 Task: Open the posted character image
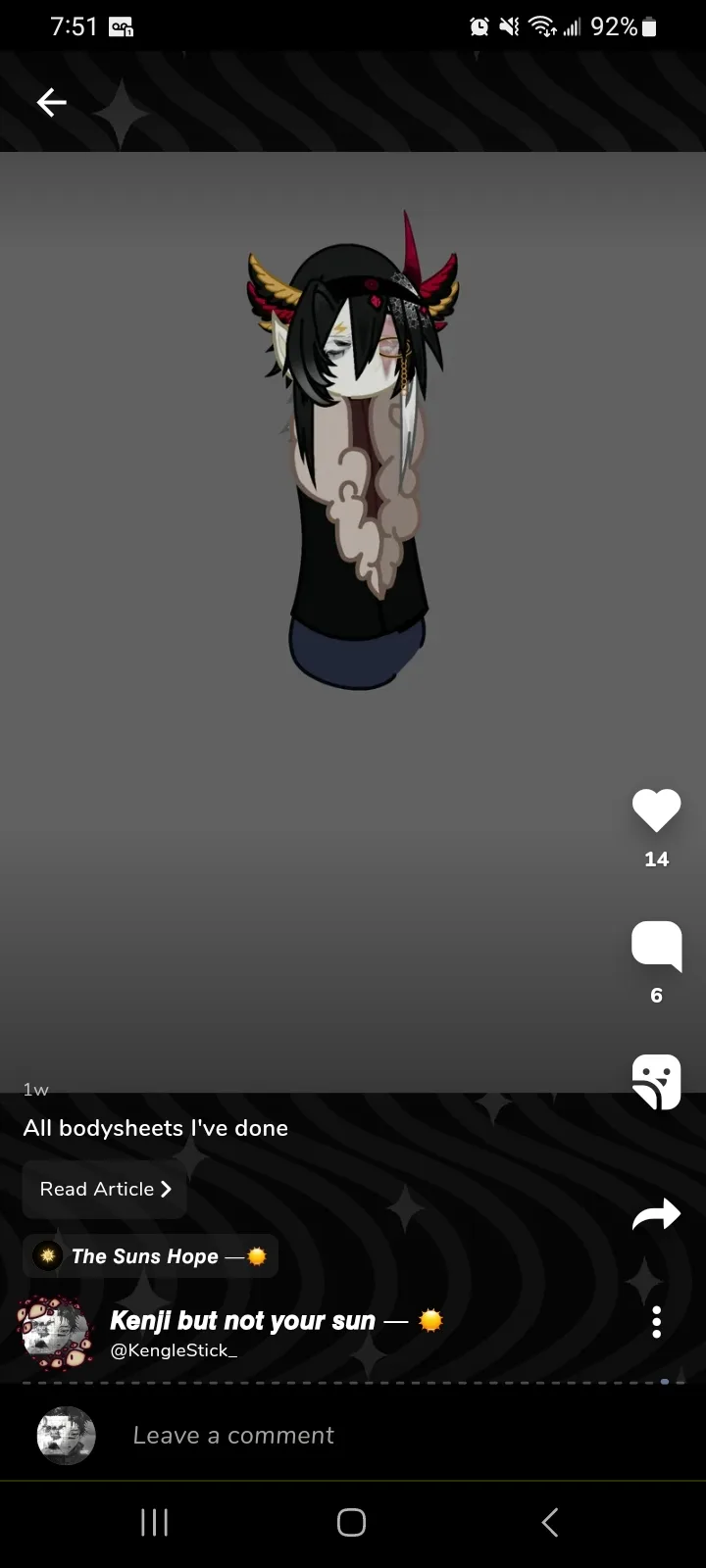[353, 451]
